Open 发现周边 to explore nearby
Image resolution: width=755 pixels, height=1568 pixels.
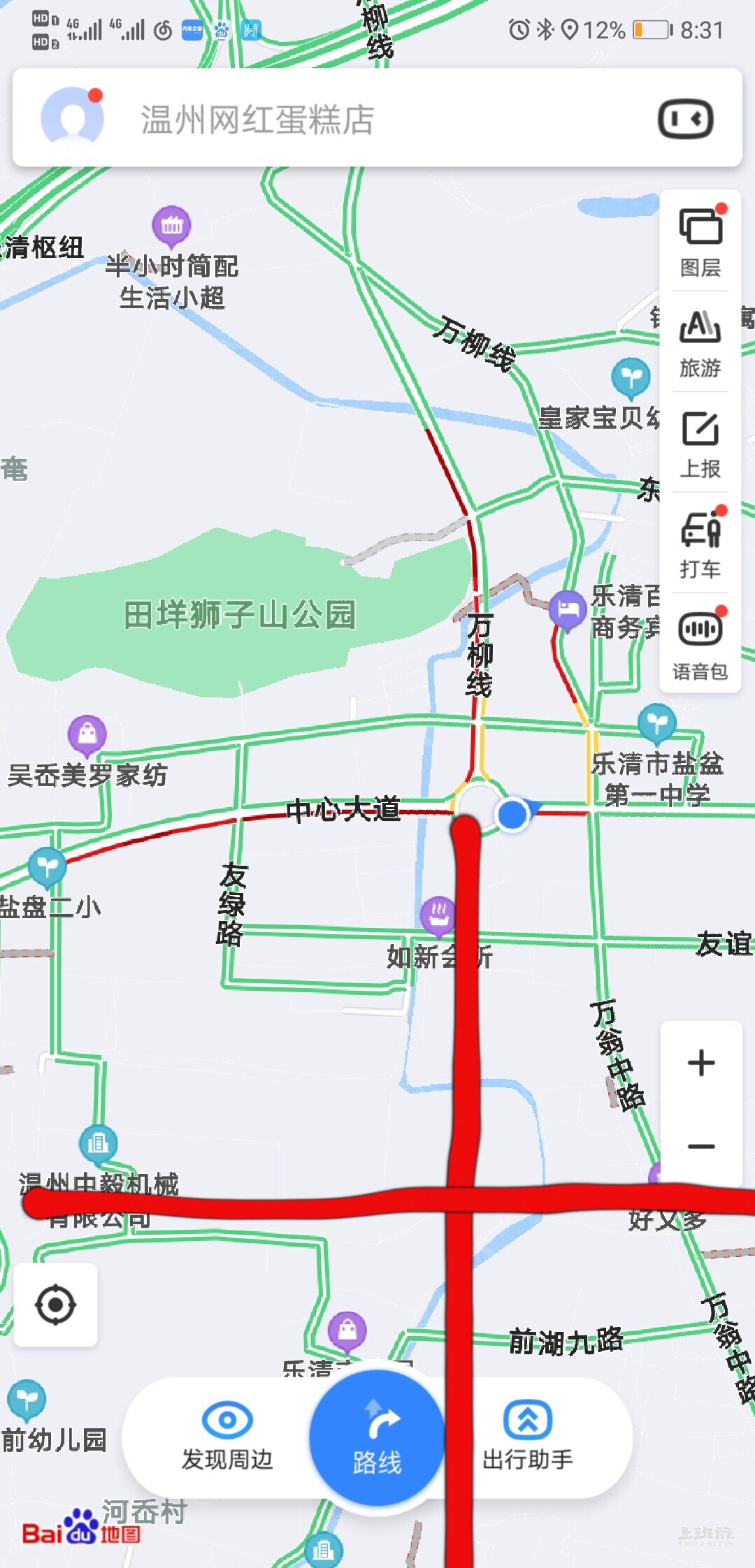[227, 1437]
